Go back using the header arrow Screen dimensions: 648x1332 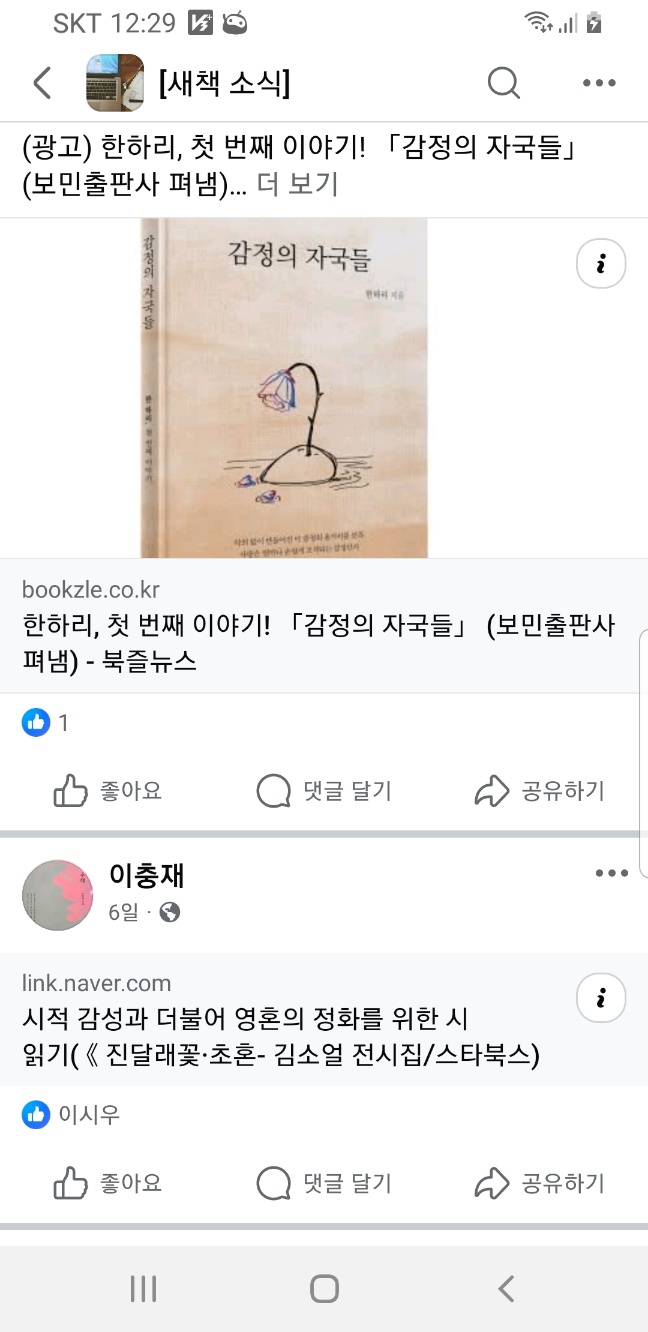click(42, 83)
